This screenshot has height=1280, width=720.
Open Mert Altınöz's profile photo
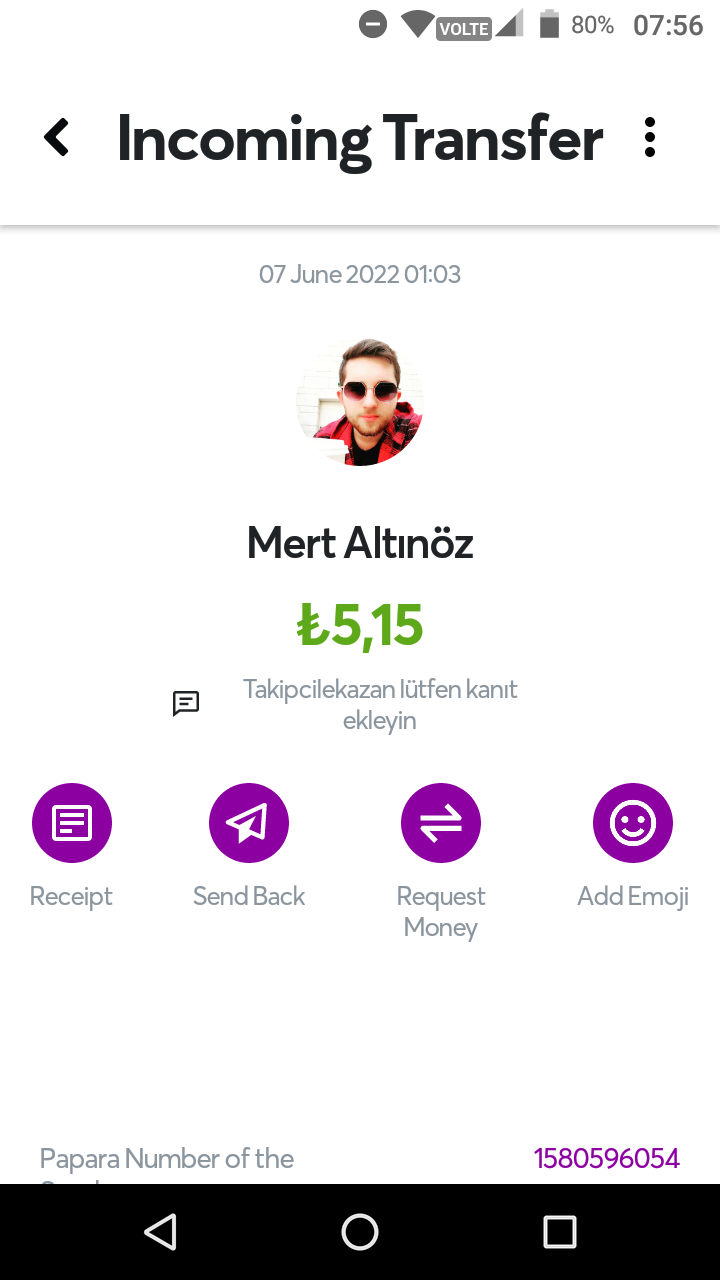click(x=360, y=402)
